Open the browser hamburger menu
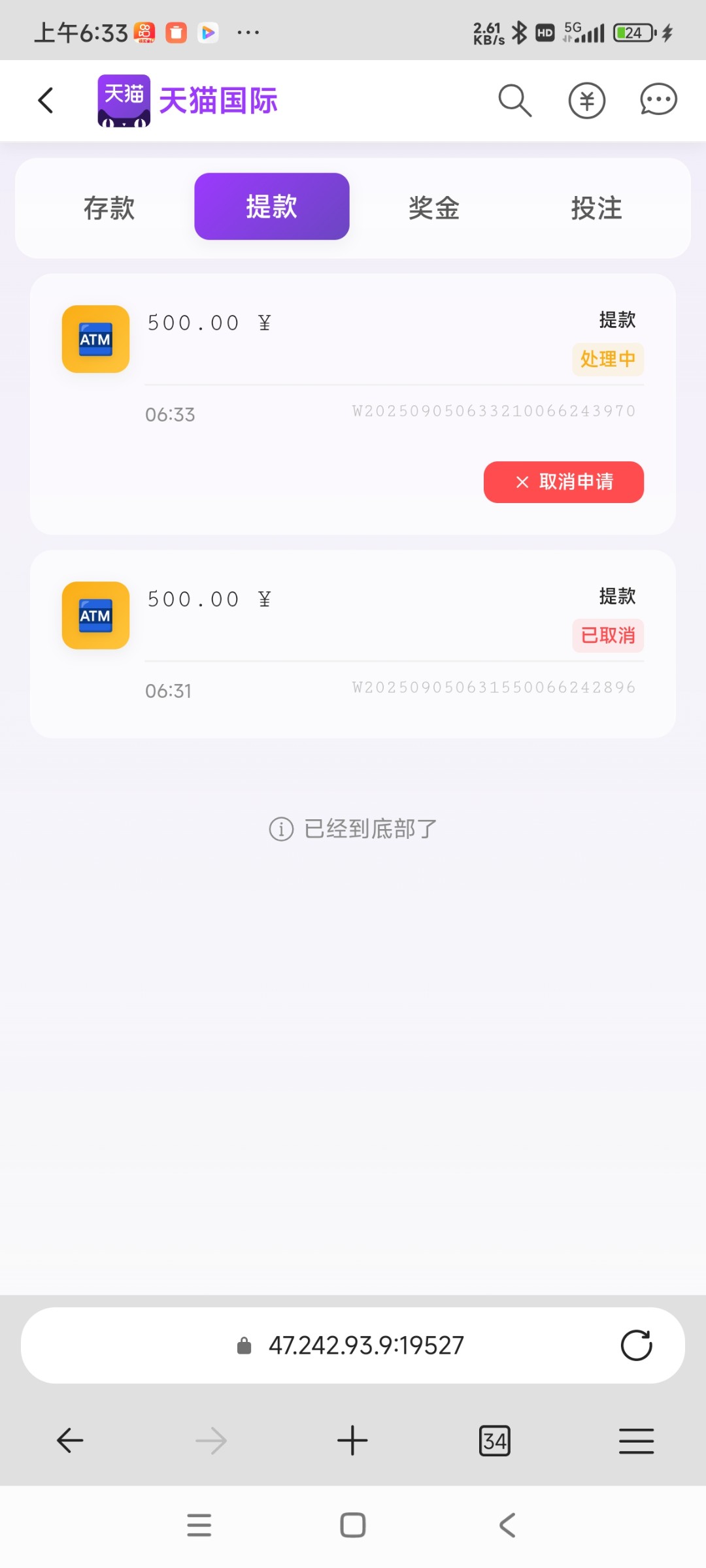The width and height of the screenshot is (706, 1568). (636, 1441)
